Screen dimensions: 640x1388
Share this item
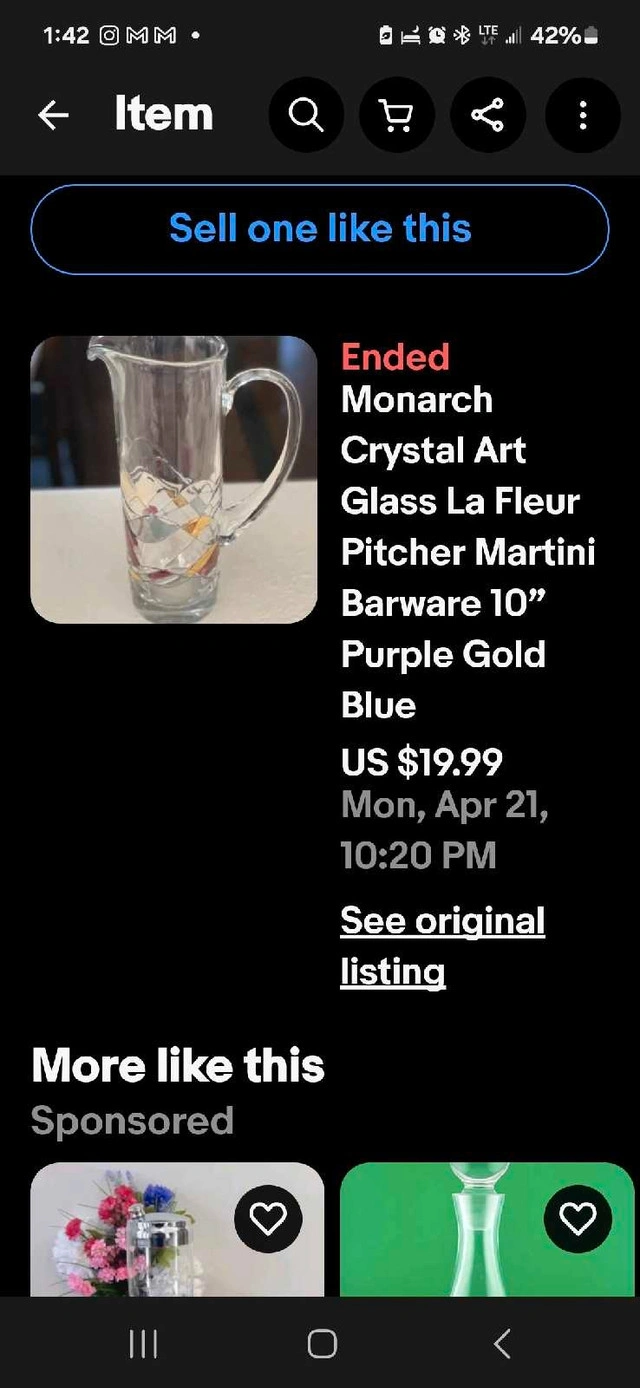tap(488, 116)
